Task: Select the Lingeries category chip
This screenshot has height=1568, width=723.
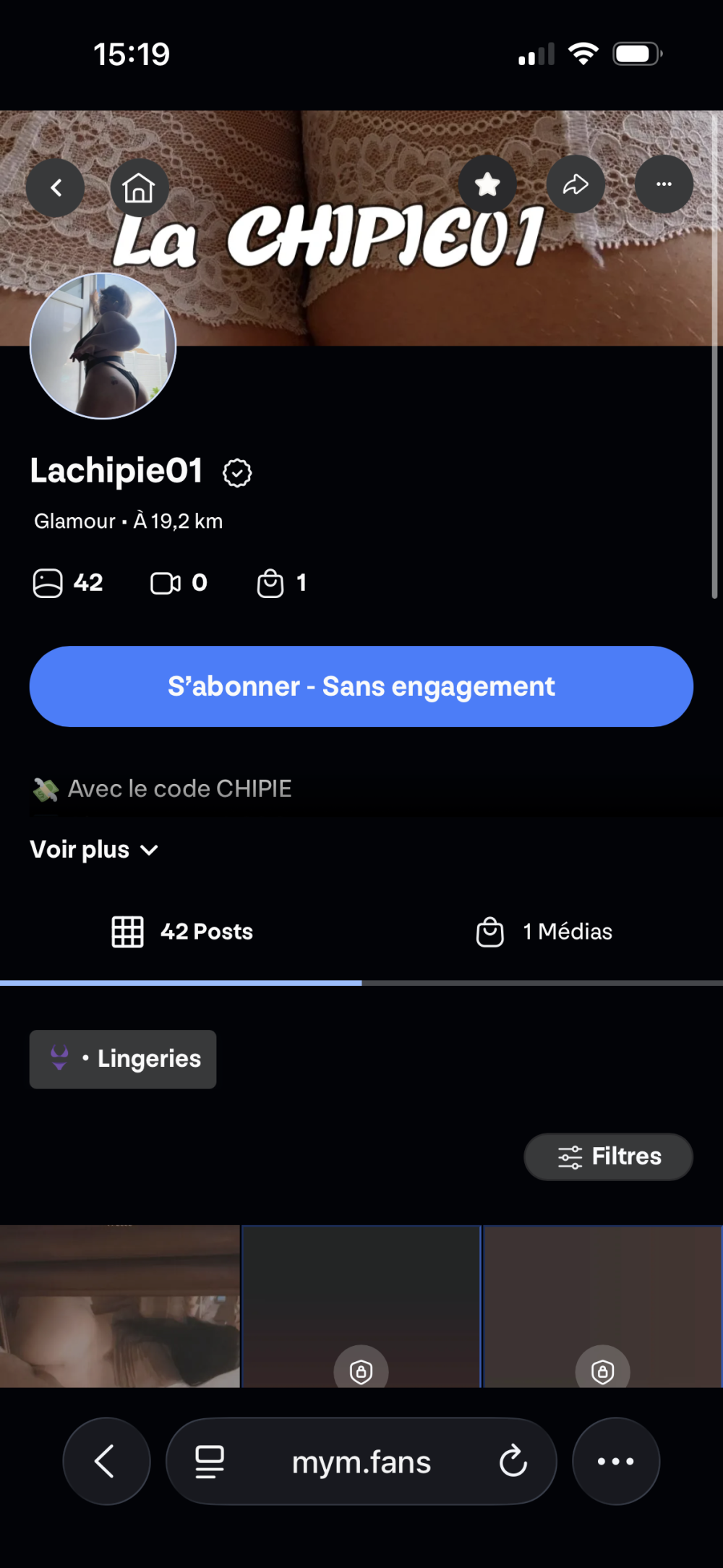Action: [x=123, y=1059]
